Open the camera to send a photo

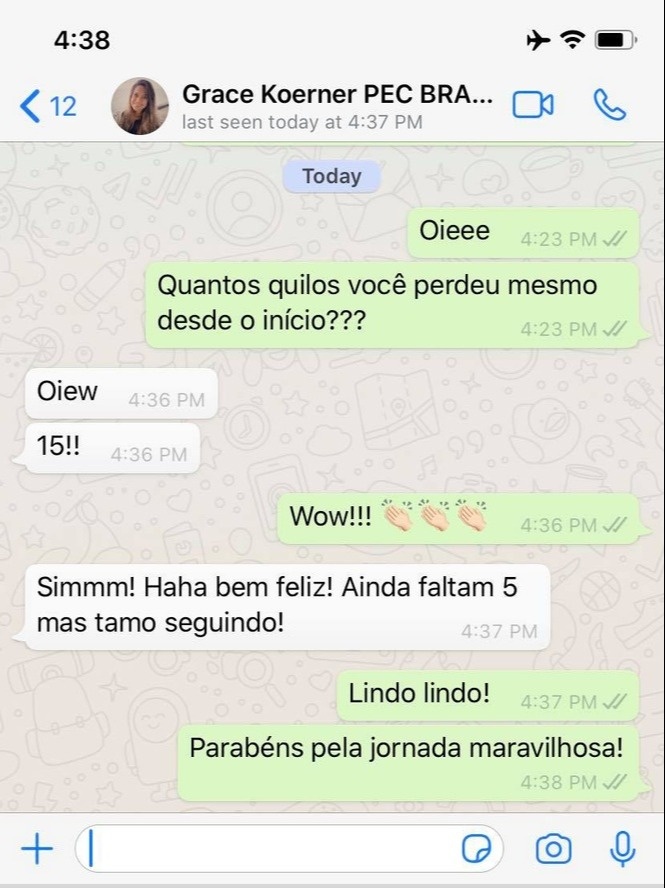pyautogui.click(x=553, y=849)
